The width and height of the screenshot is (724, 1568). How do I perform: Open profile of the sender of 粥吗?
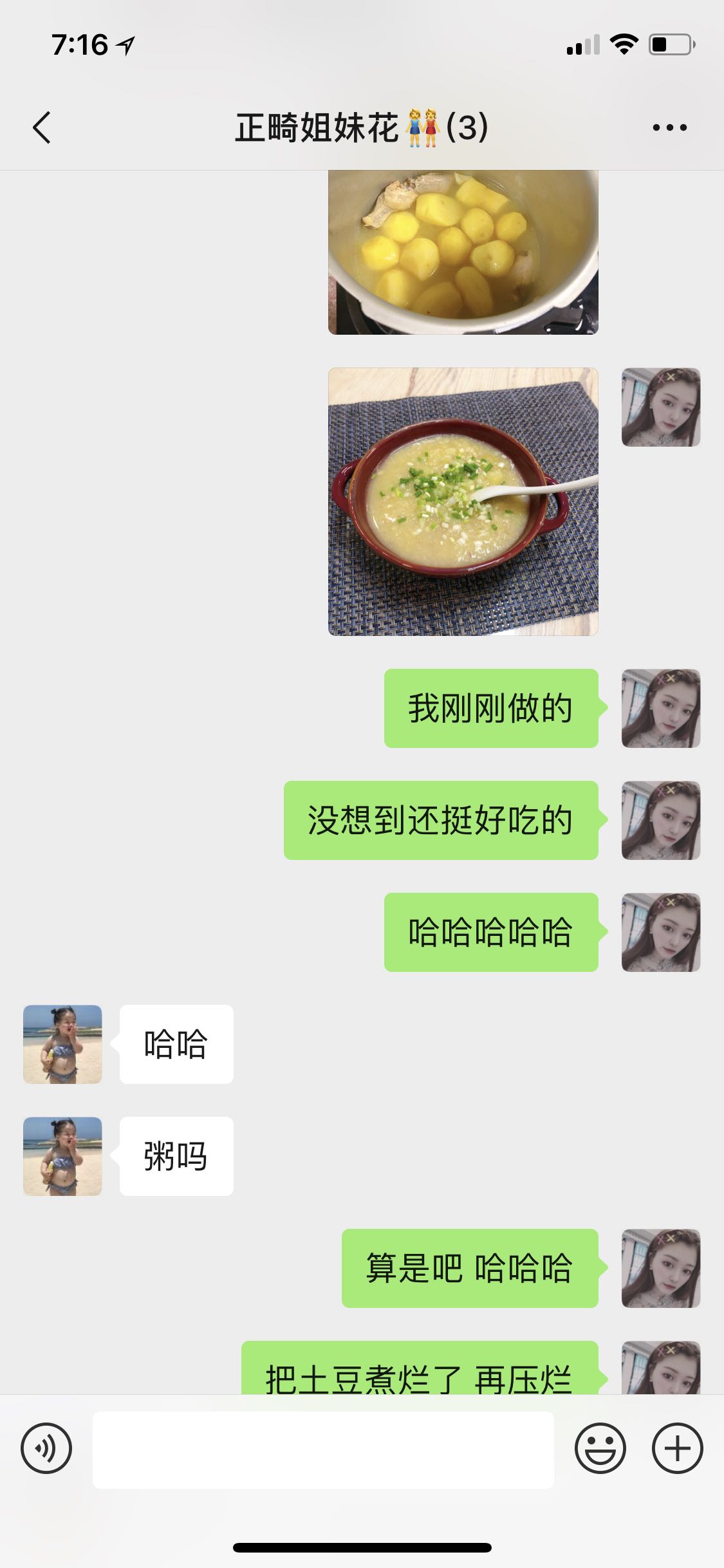tap(62, 1156)
